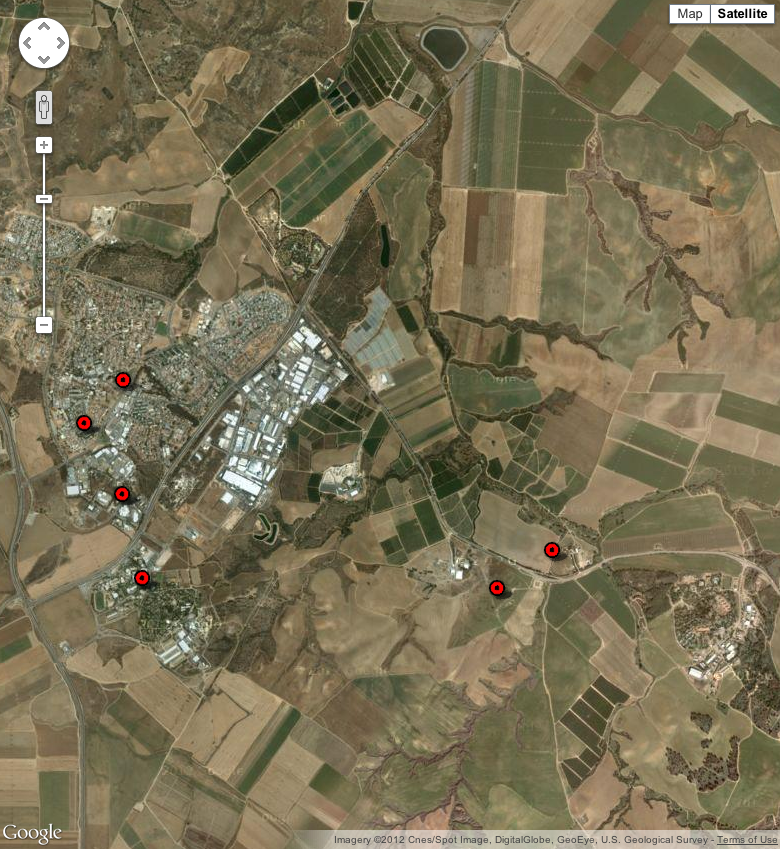Pan the map up with the arrow
782x849 pixels.
pyautogui.click(x=44, y=28)
